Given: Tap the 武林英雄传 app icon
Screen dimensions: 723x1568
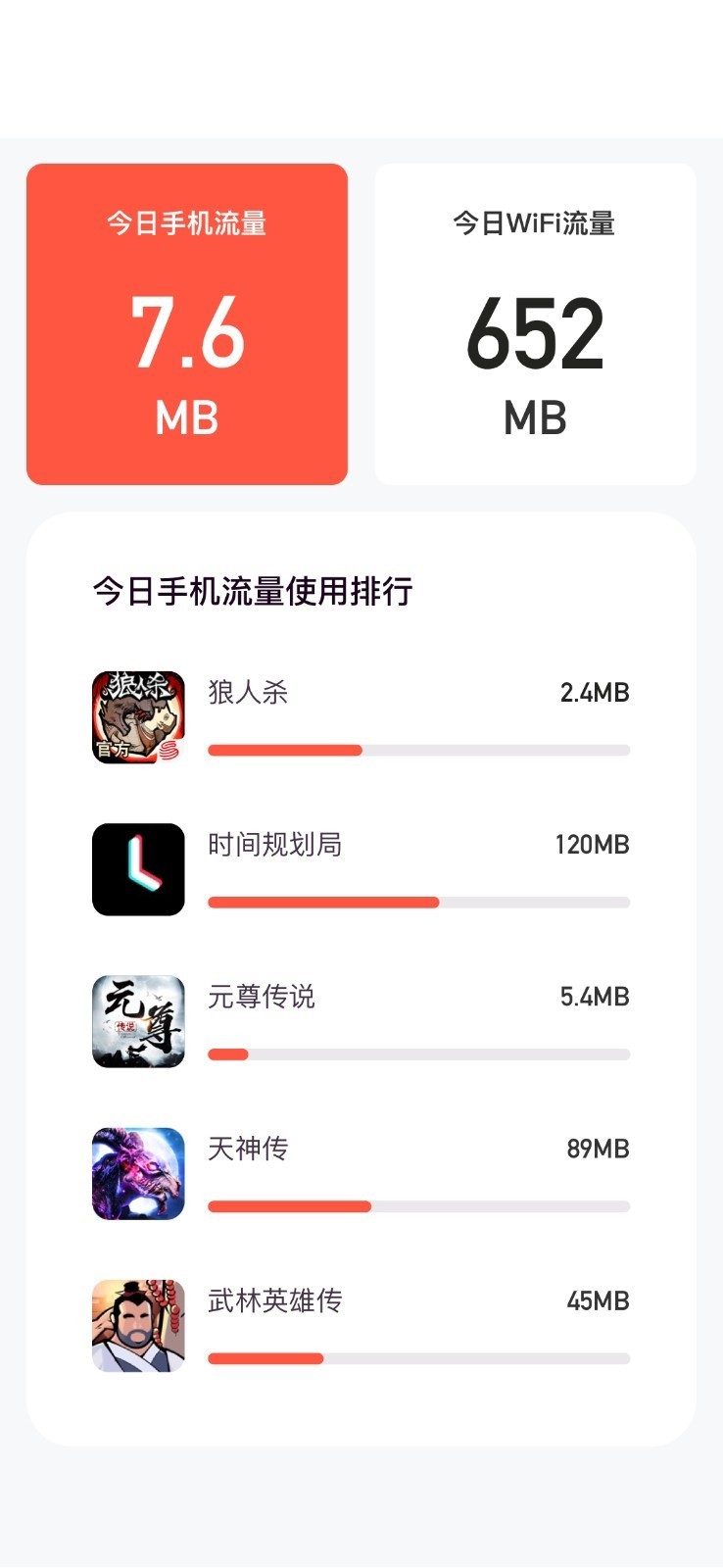Looking at the screenshot, I should [137, 1325].
